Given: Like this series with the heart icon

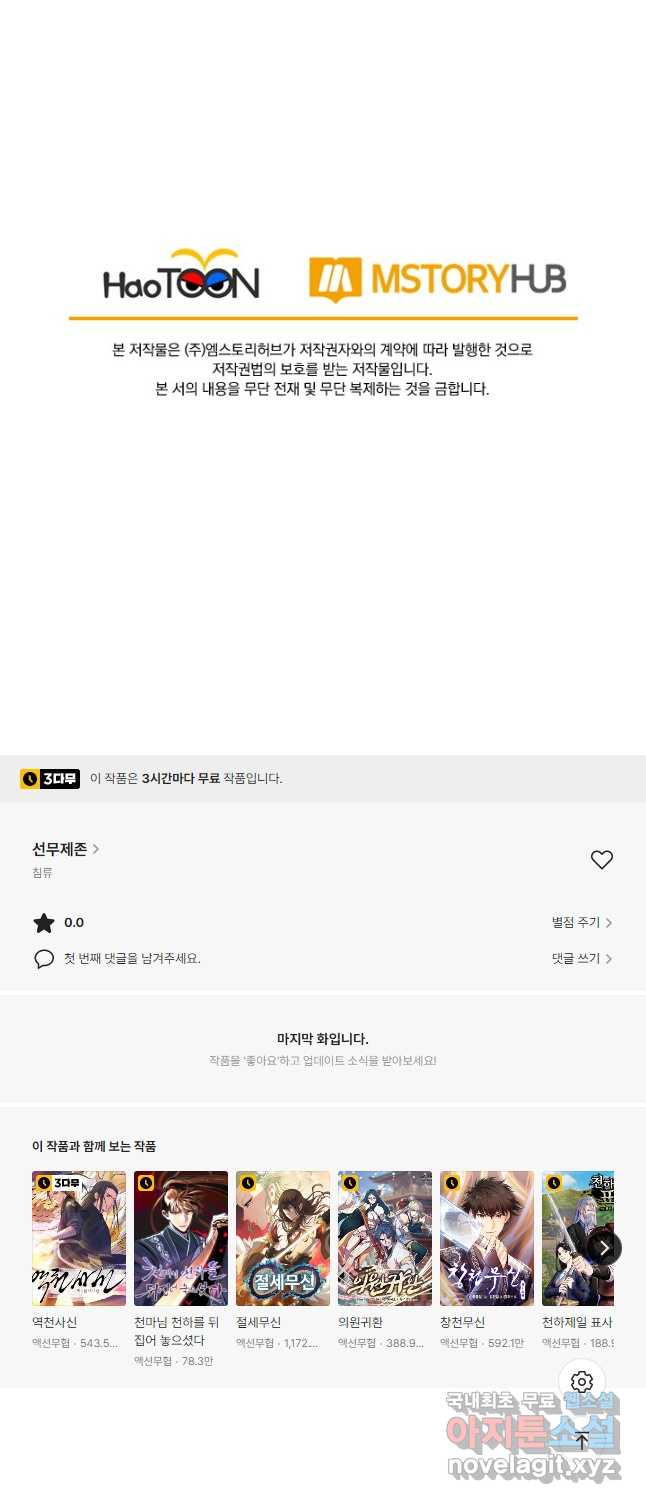Looking at the screenshot, I should point(601,859).
